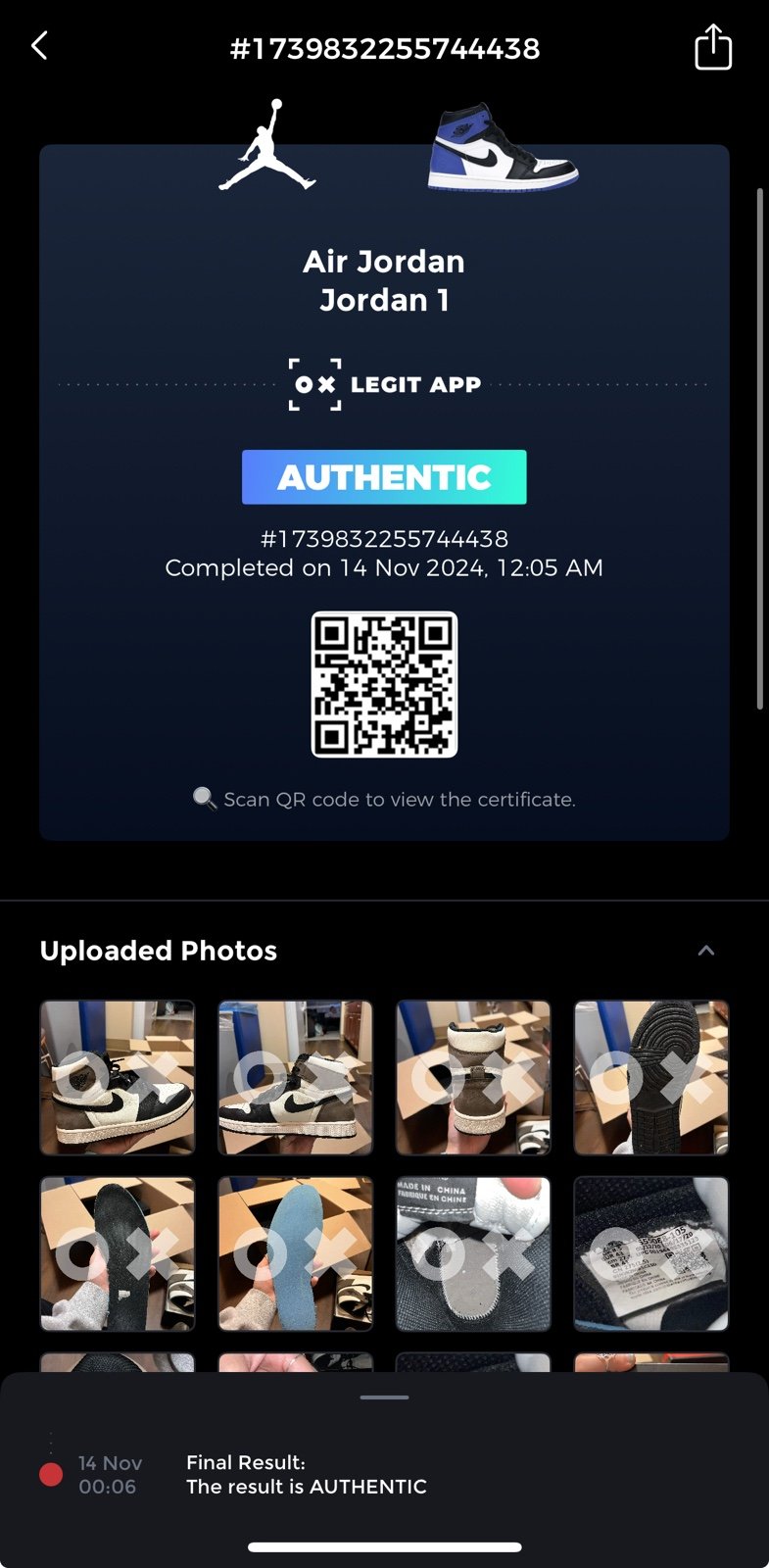
Task: Open the Made in China tongue tag photo
Action: tap(473, 1253)
